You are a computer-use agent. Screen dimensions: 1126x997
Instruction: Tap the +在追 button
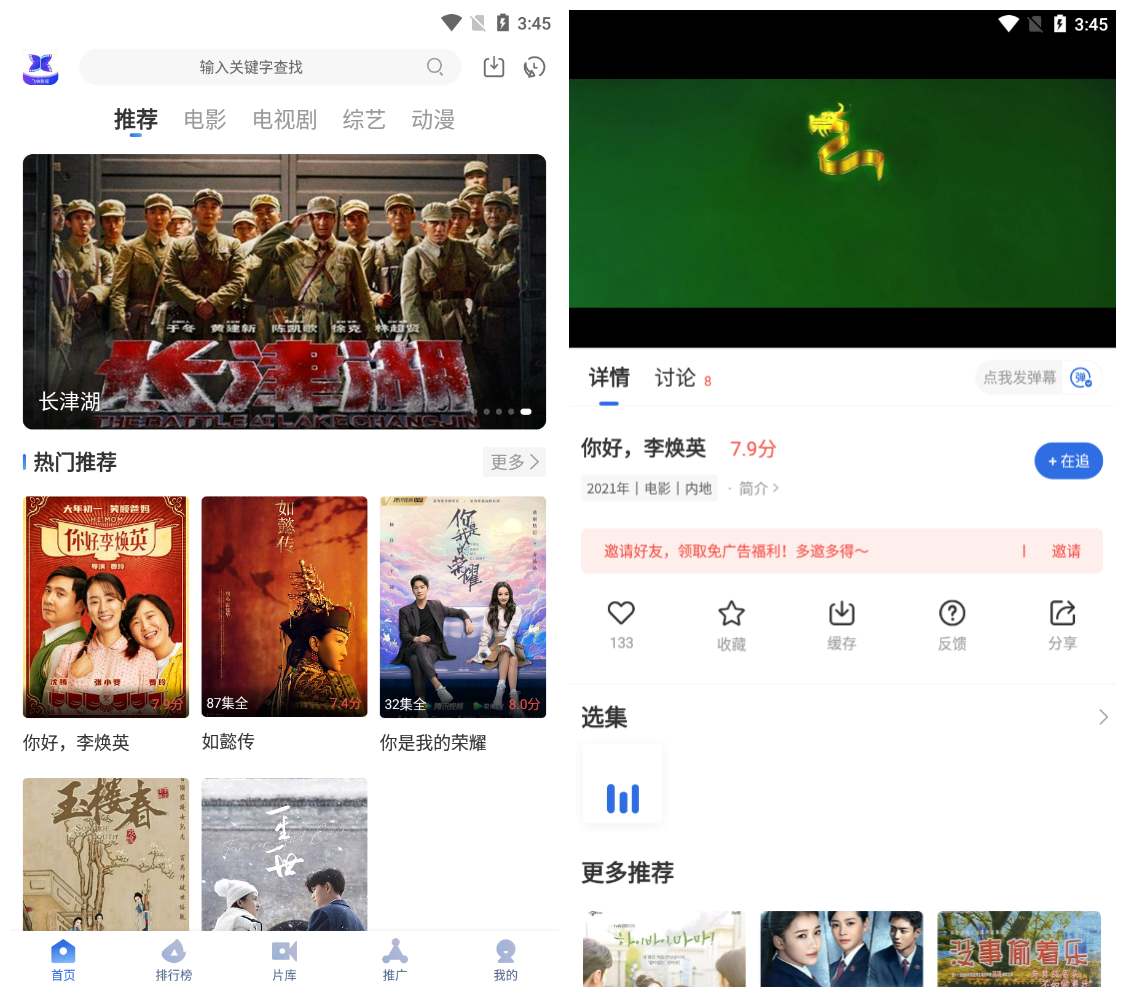1068,461
